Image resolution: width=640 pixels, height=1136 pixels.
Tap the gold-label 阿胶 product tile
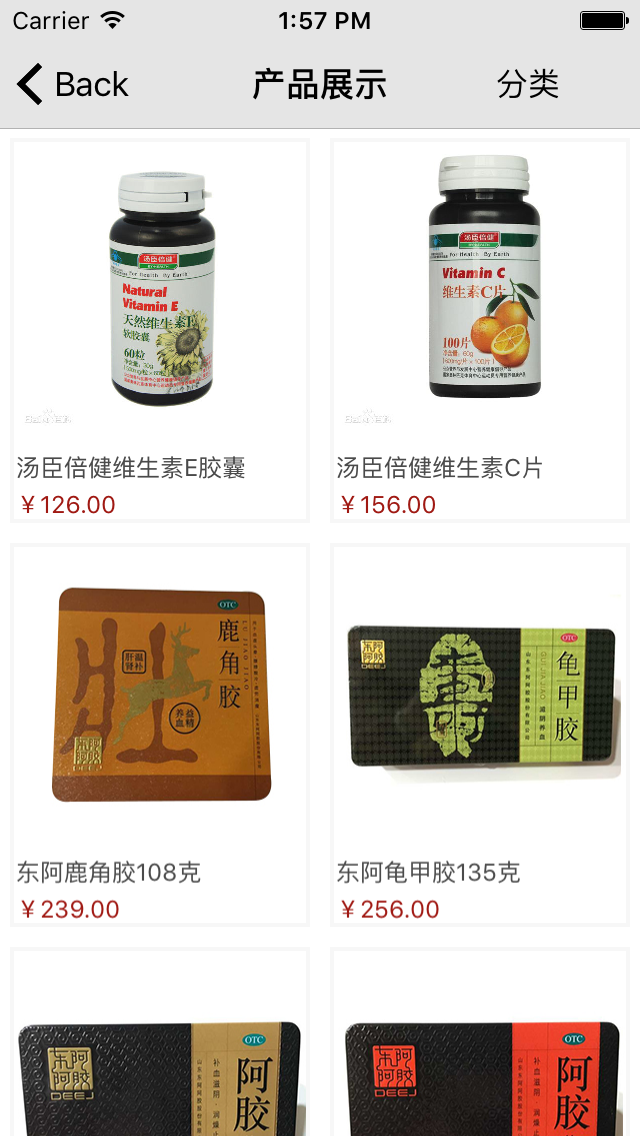point(160,1060)
